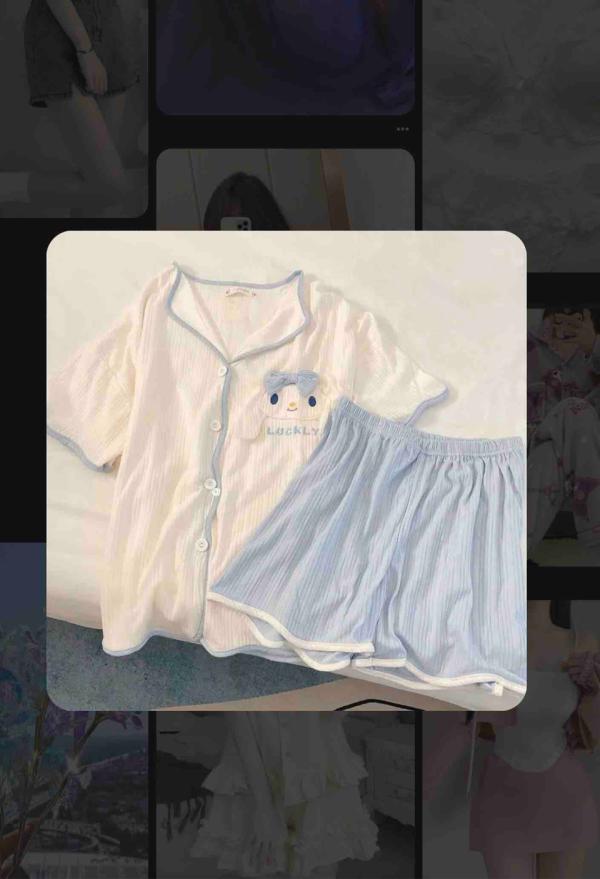Image resolution: width=600 pixels, height=879 pixels.
Task: Open the enlarged pajama set pin
Action: coord(286,470)
